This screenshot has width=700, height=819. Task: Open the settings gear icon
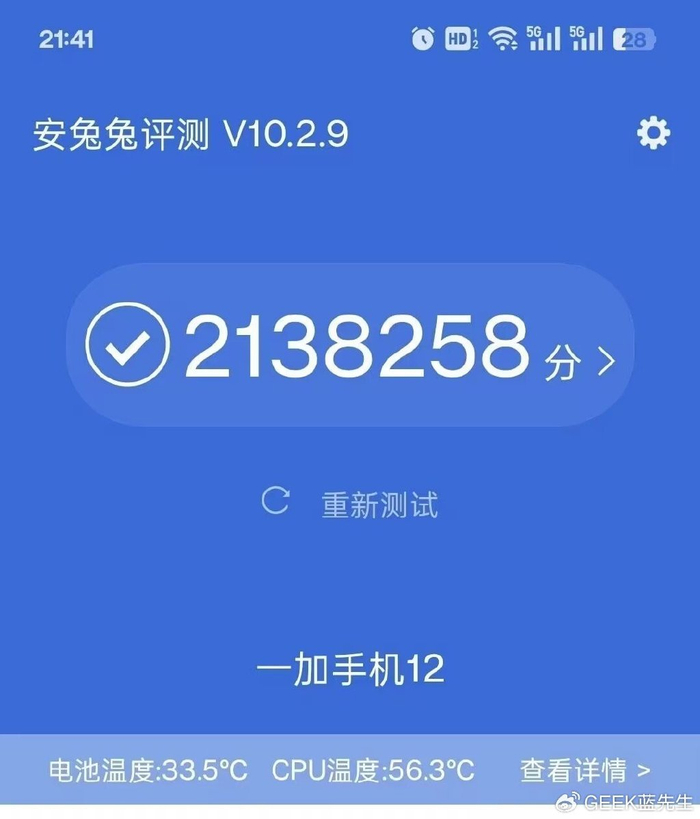tap(653, 134)
